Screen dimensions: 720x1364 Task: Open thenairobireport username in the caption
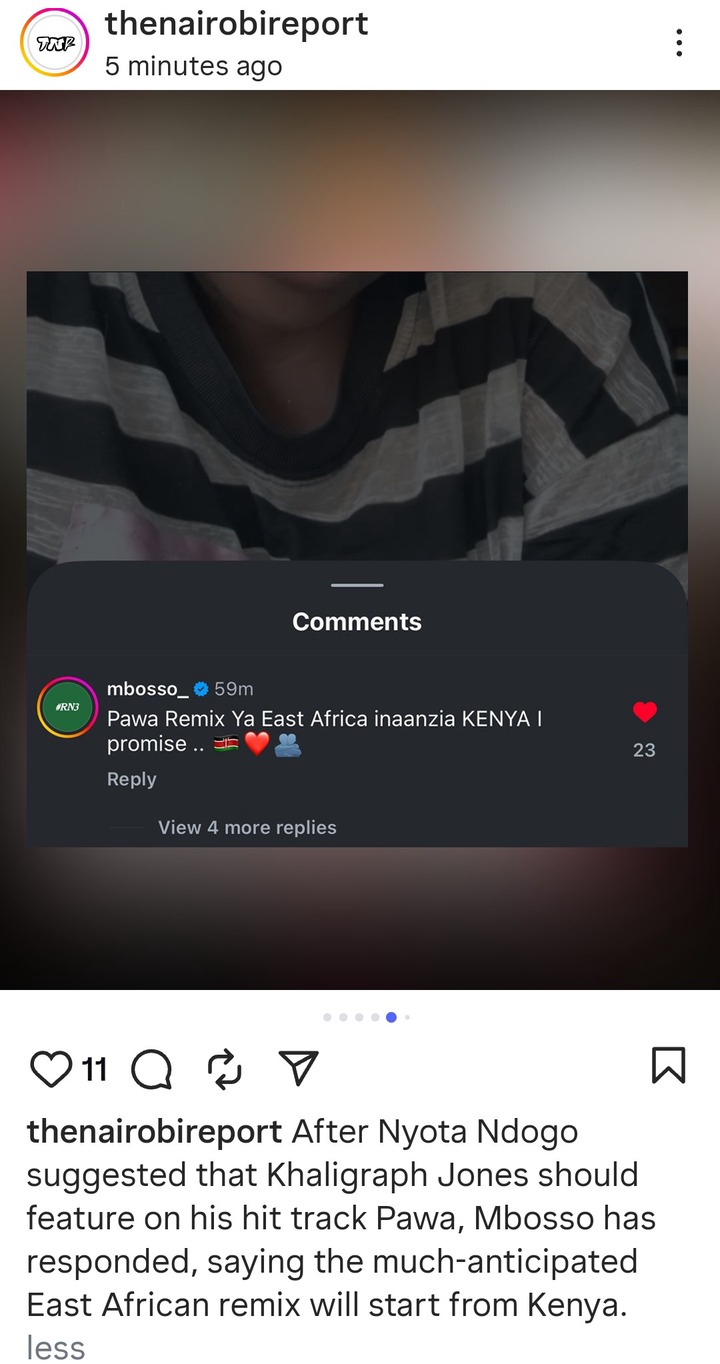[x=154, y=1132]
